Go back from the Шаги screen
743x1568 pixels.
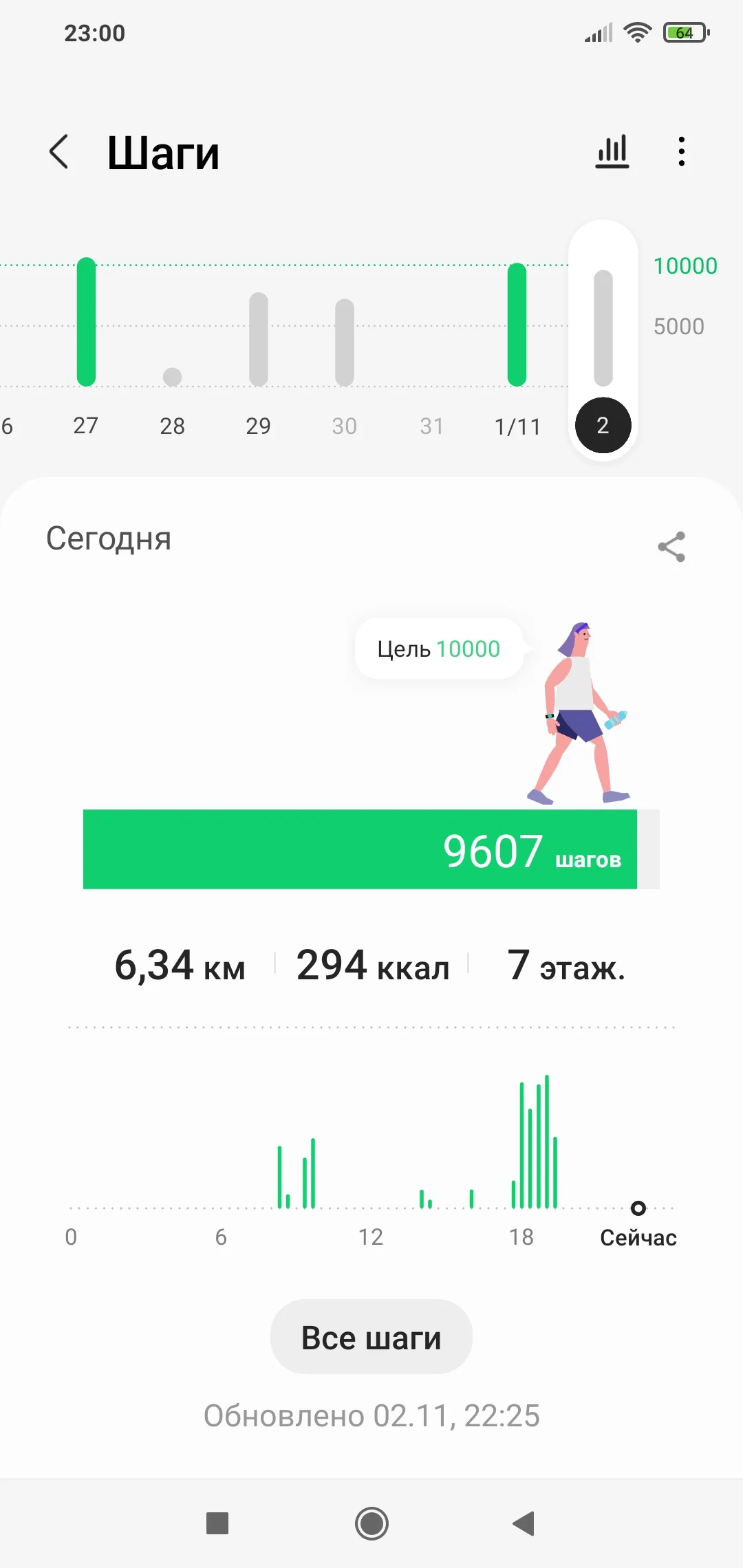click(x=60, y=151)
